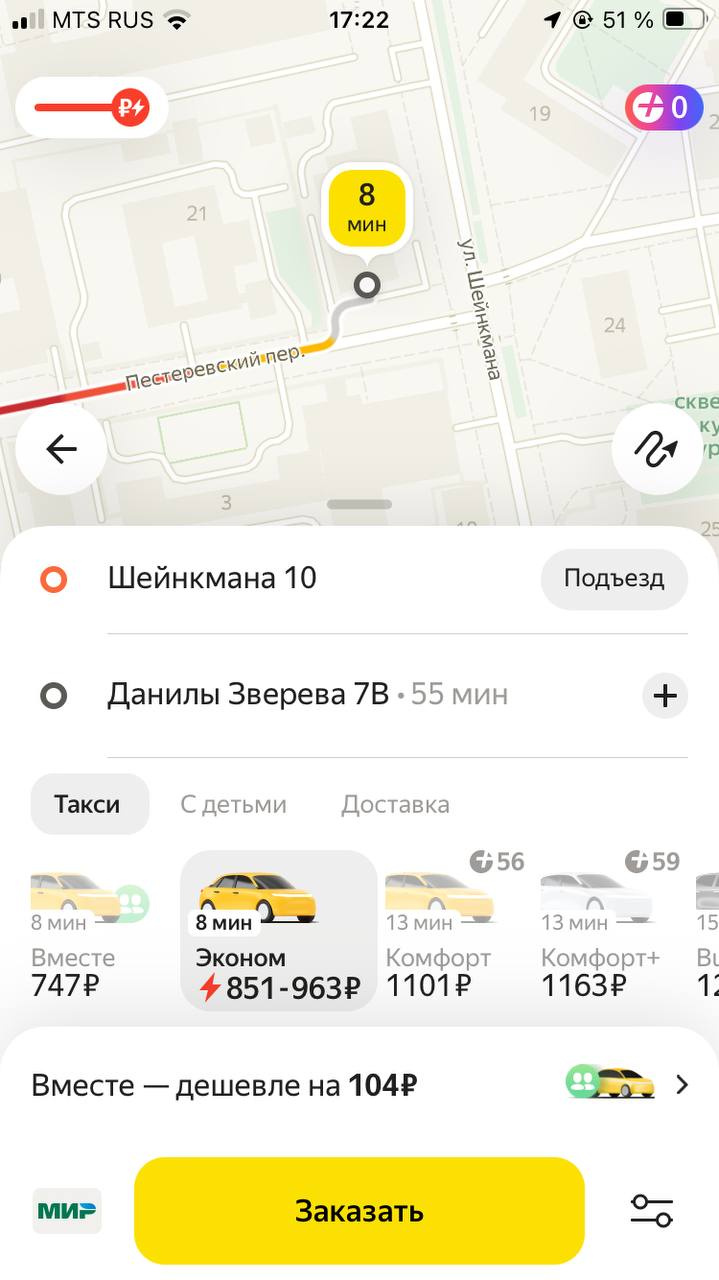The height and width of the screenshot is (1280, 719).
Task: Specify entrance with the Подъезд button
Action: coord(614,578)
